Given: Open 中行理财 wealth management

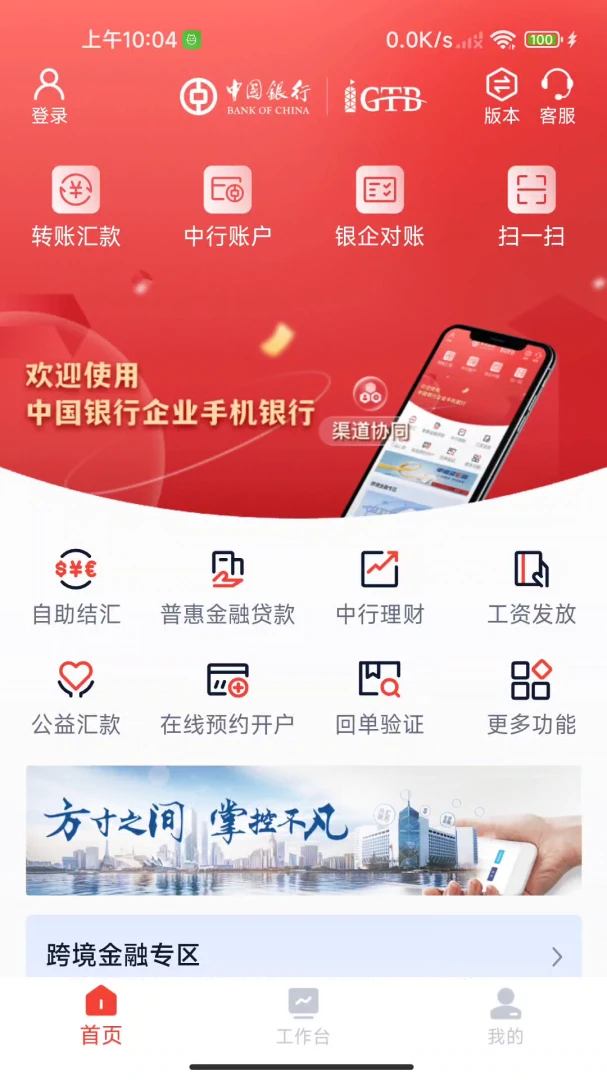Looking at the screenshot, I should pos(380,587).
